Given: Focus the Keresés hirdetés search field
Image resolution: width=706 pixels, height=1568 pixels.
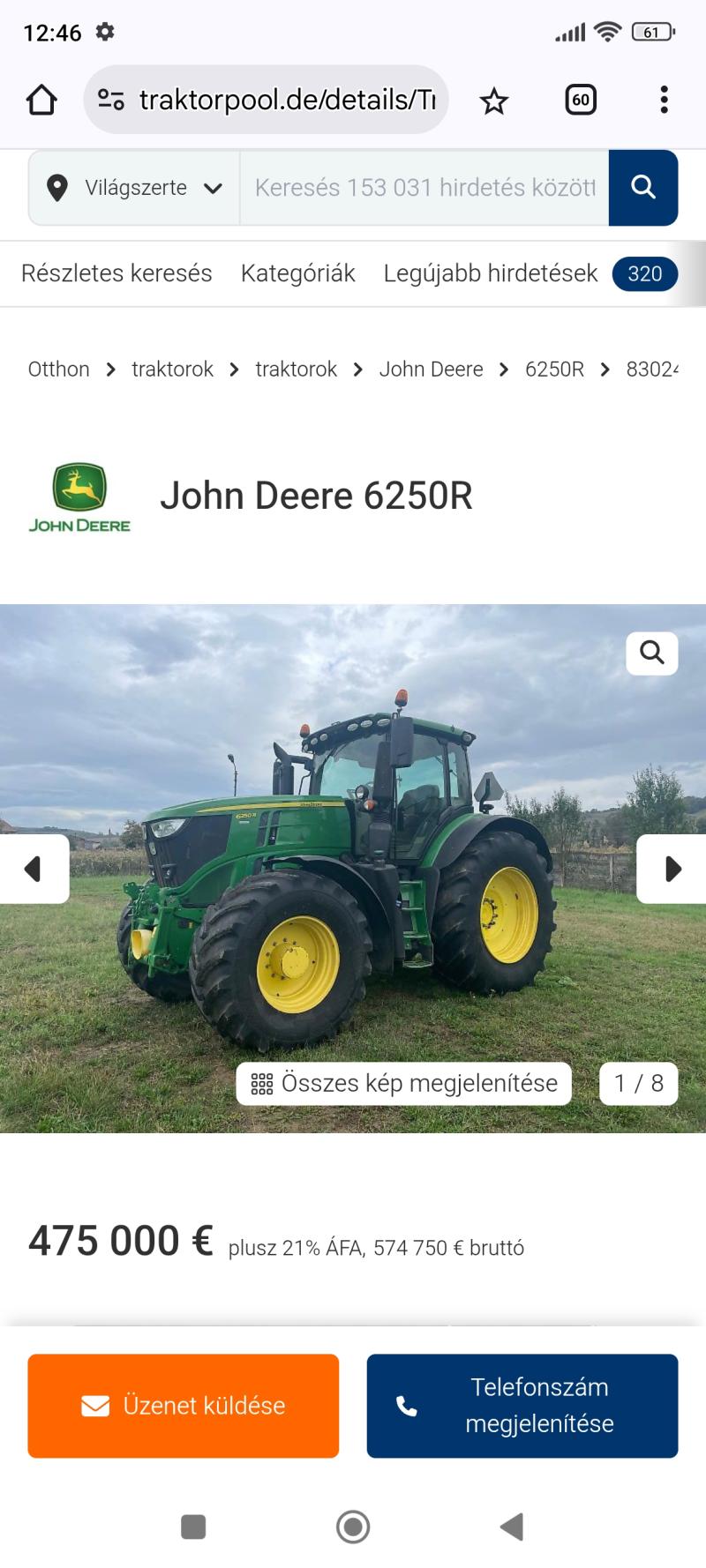Looking at the screenshot, I should coord(424,188).
